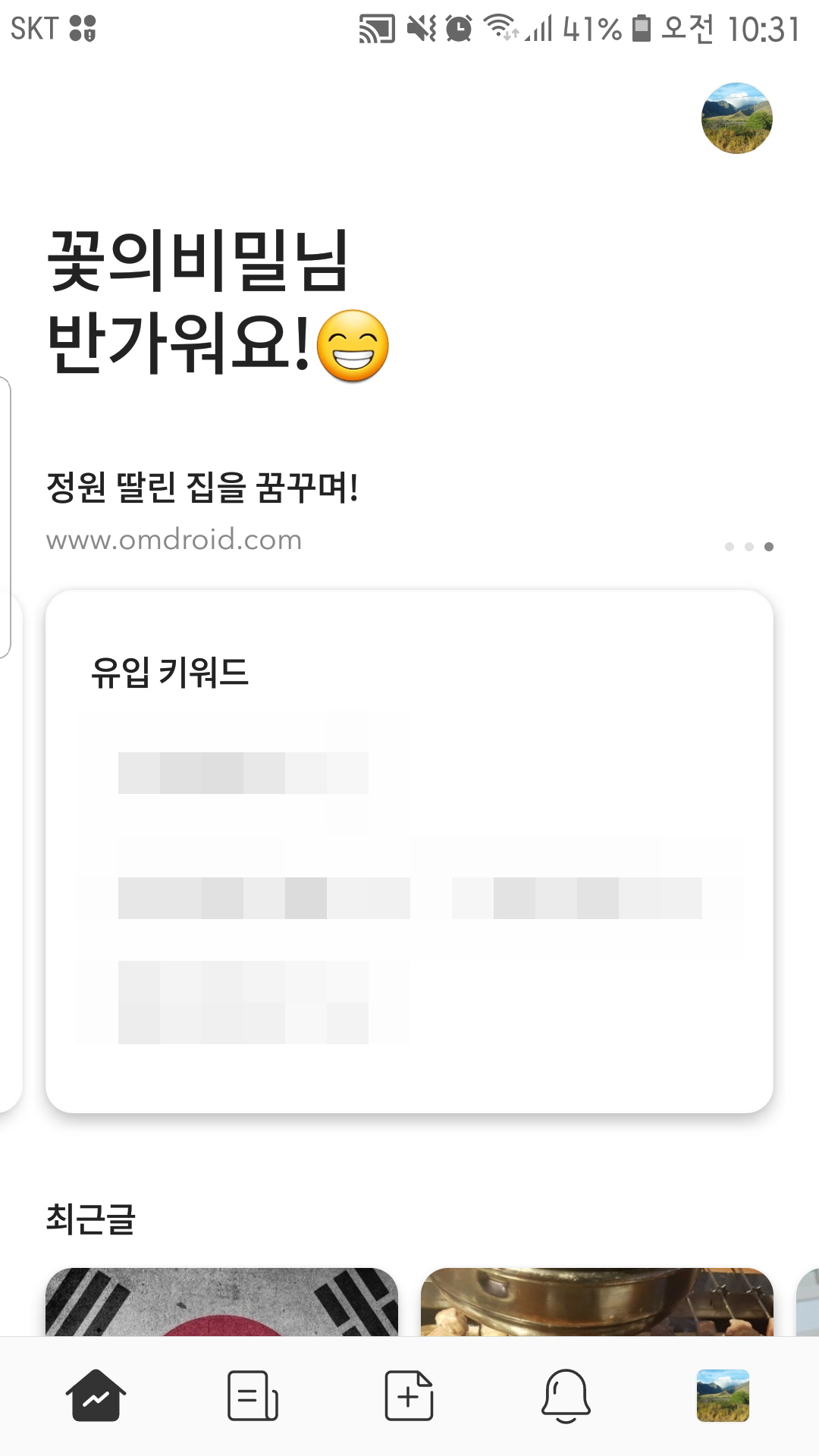Open the posts list tab

tap(253, 1395)
